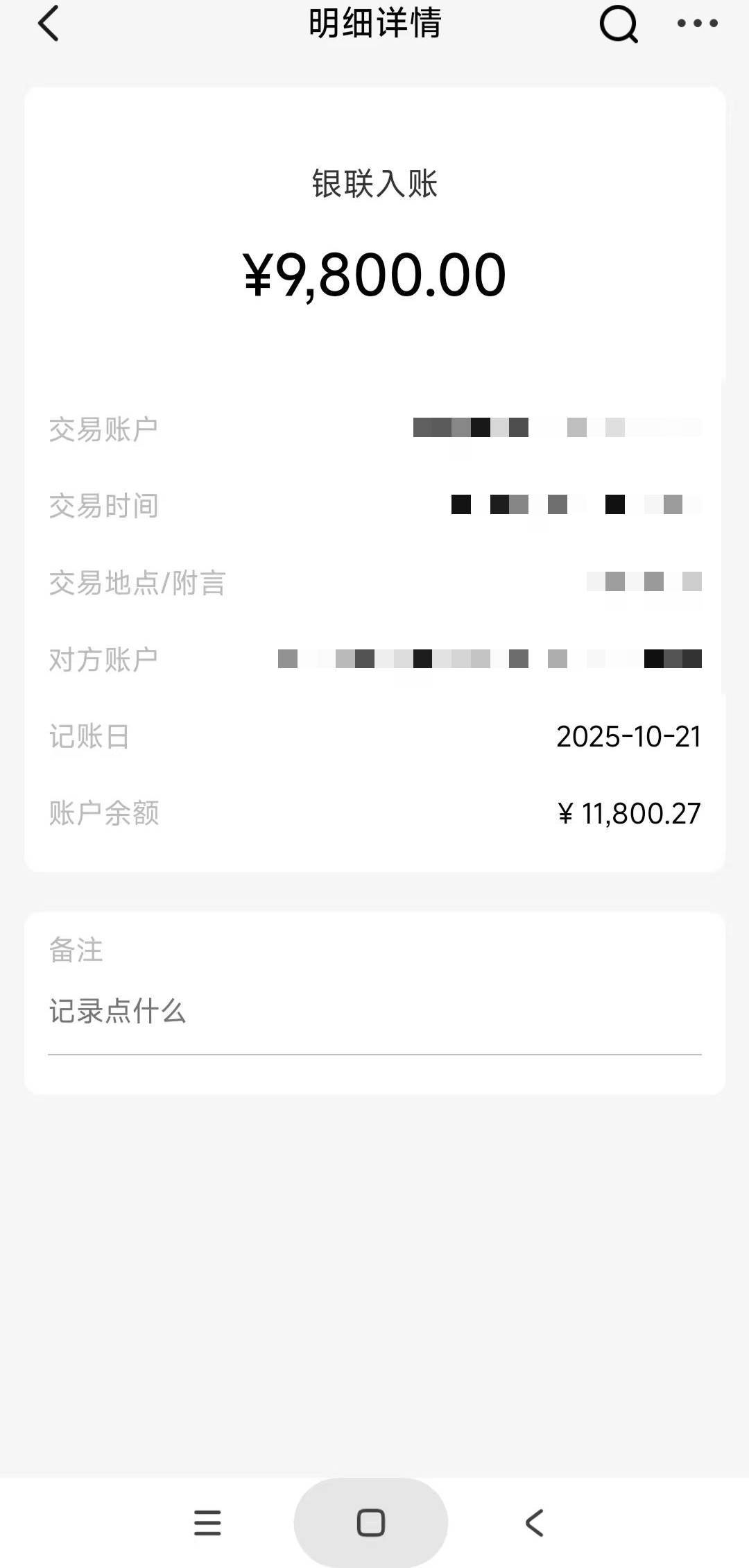The image size is (749, 1568).
Task: Tap the system home button
Action: pos(371,1523)
